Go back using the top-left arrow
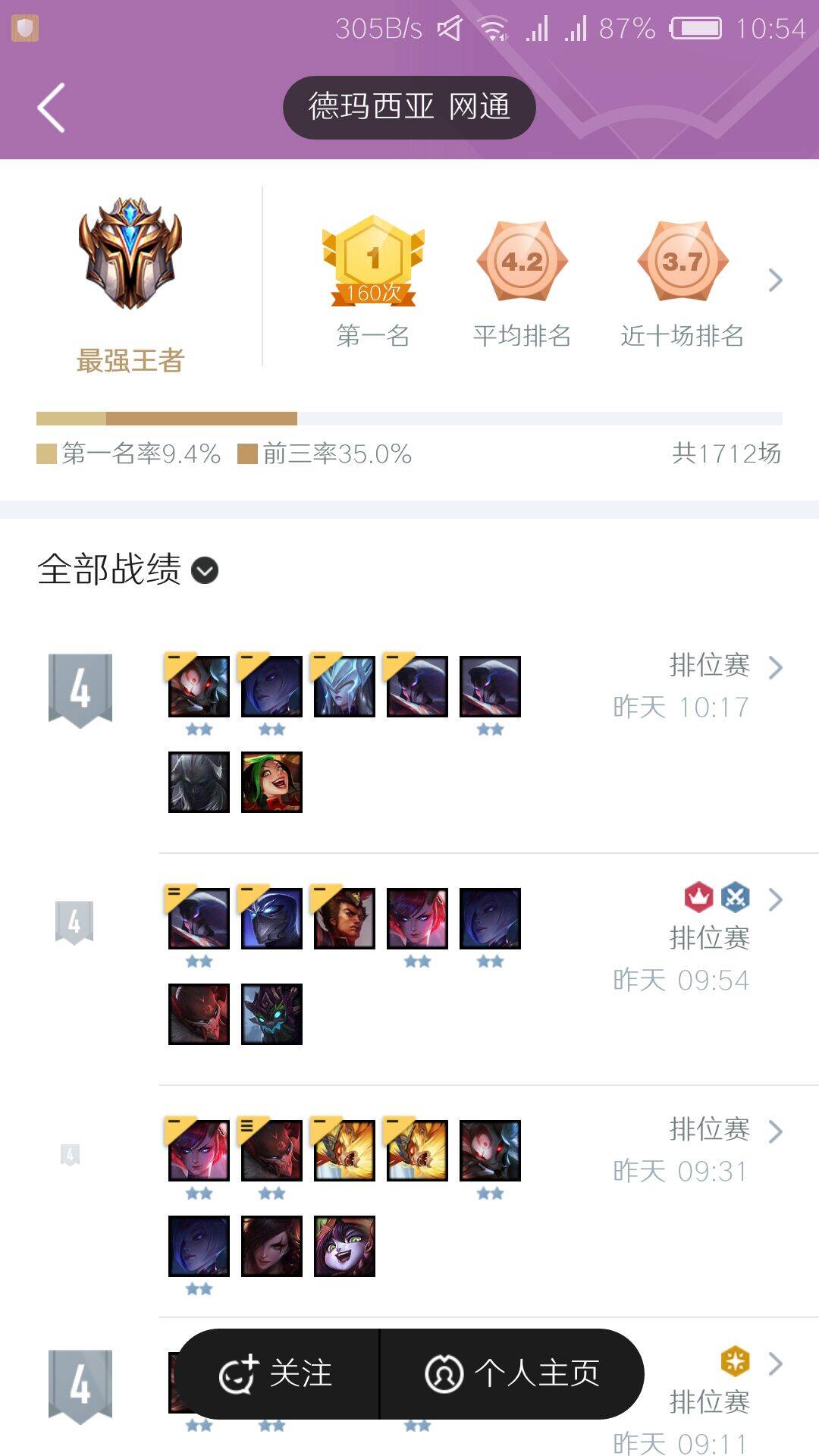Screen dimensions: 819x1456 (x=52, y=108)
